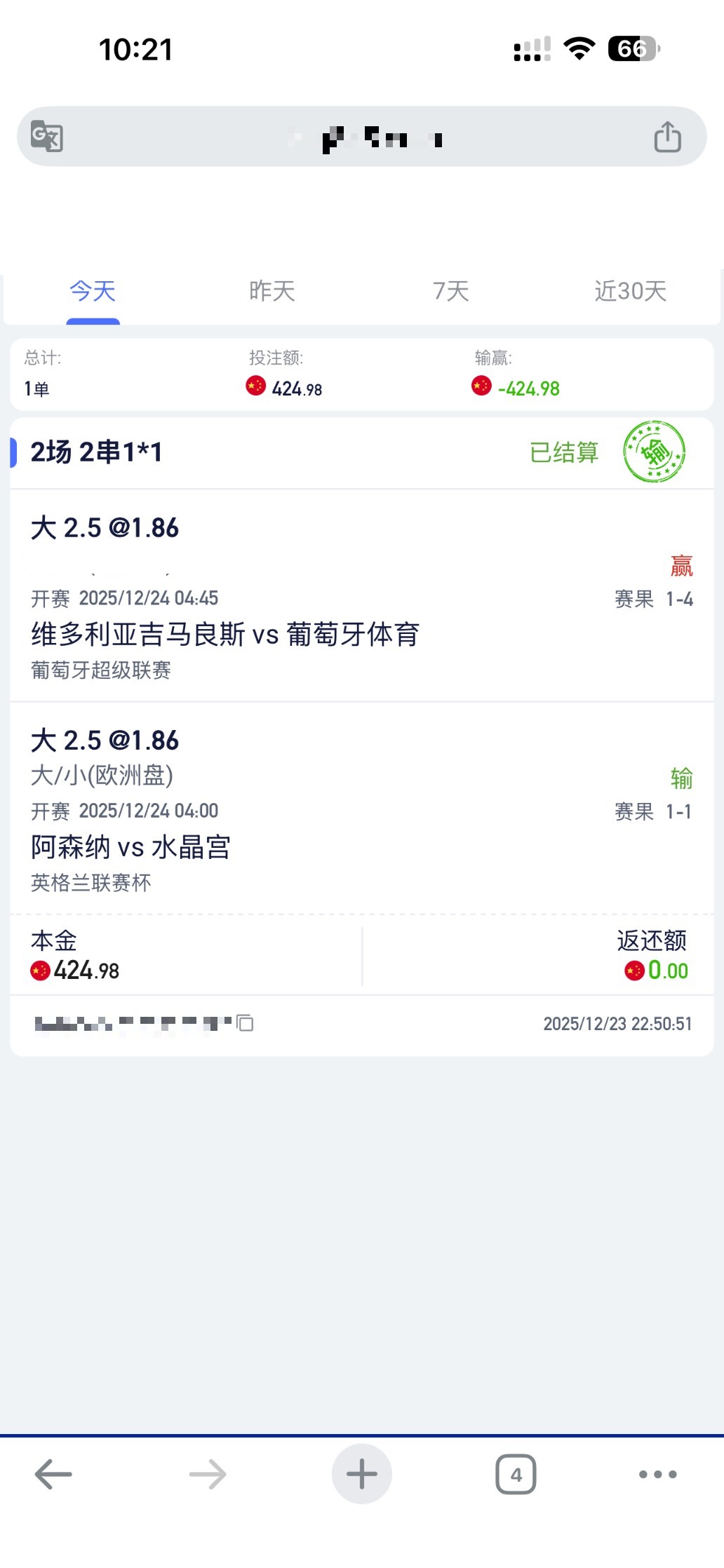The height and width of the screenshot is (1568, 724).
Task: Open the 维多利亚吉马良斯 vs 葡萄牙体育 match entry
Action: click(x=225, y=634)
